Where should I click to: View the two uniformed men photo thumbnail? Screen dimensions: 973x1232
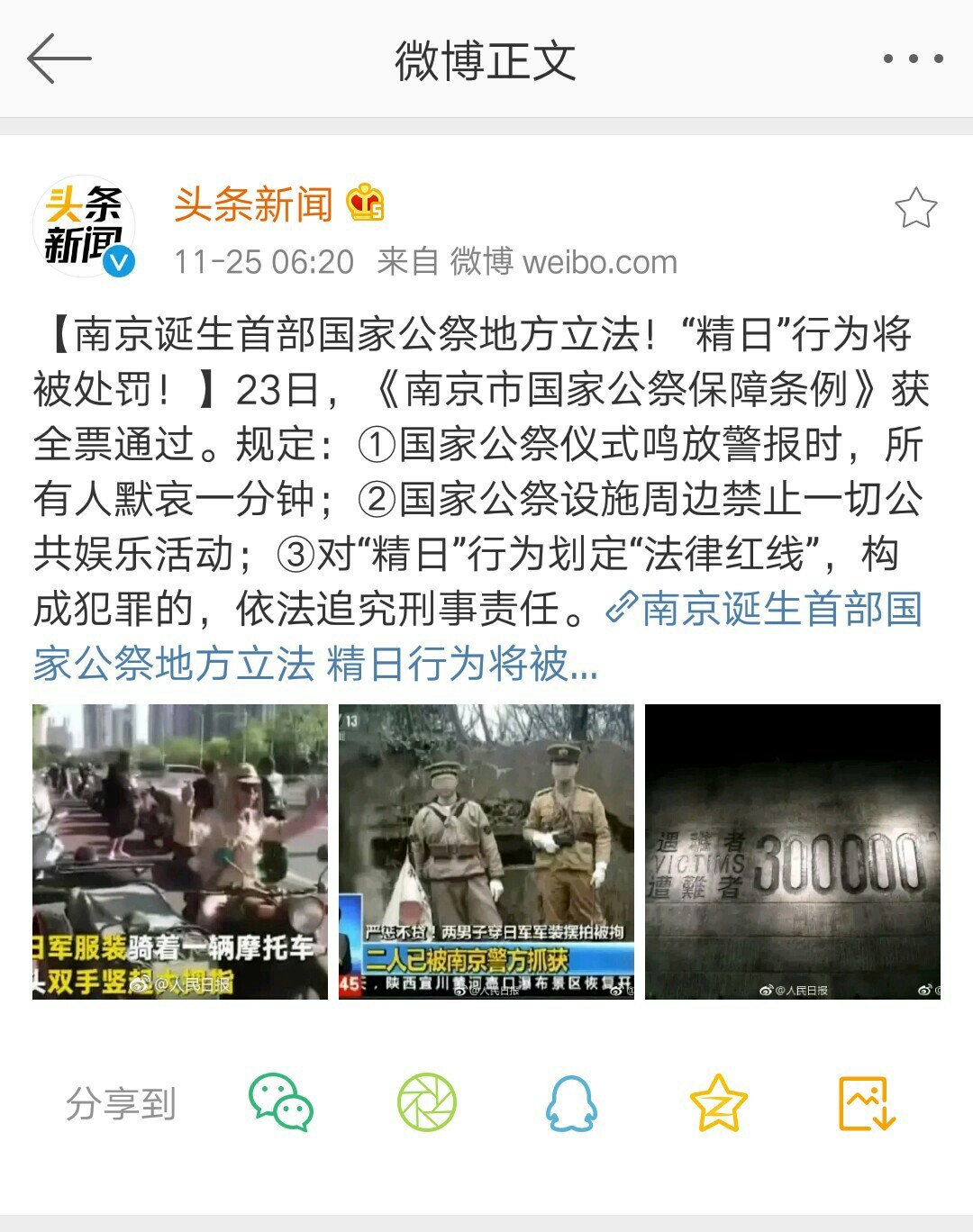click(486, 852)
